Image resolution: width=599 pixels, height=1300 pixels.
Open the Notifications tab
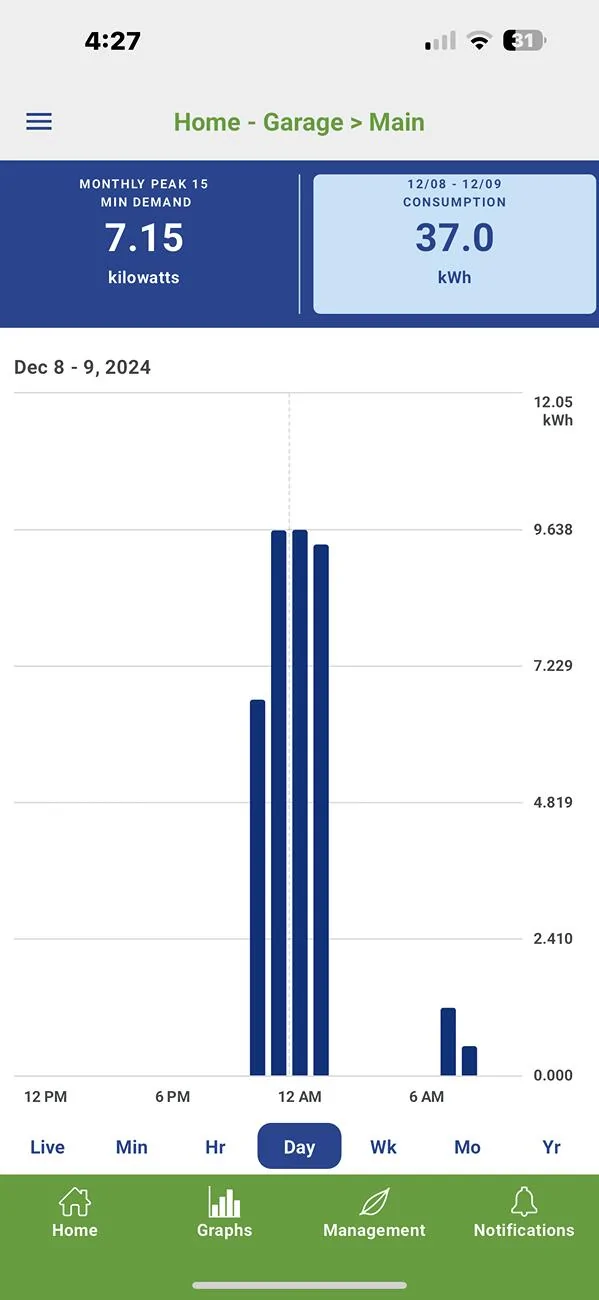[524, 1213]
